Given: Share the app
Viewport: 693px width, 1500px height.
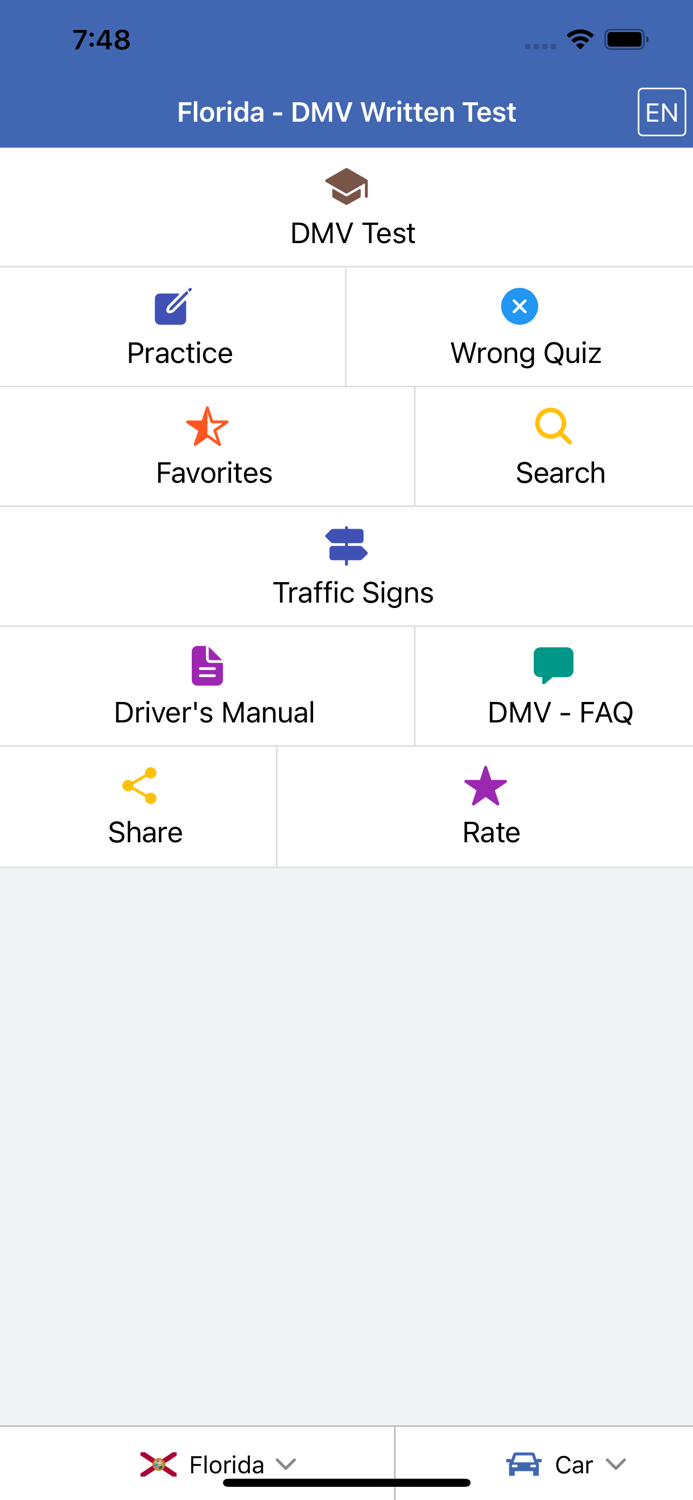Looking at the screenshot, I should coord(139,807).
